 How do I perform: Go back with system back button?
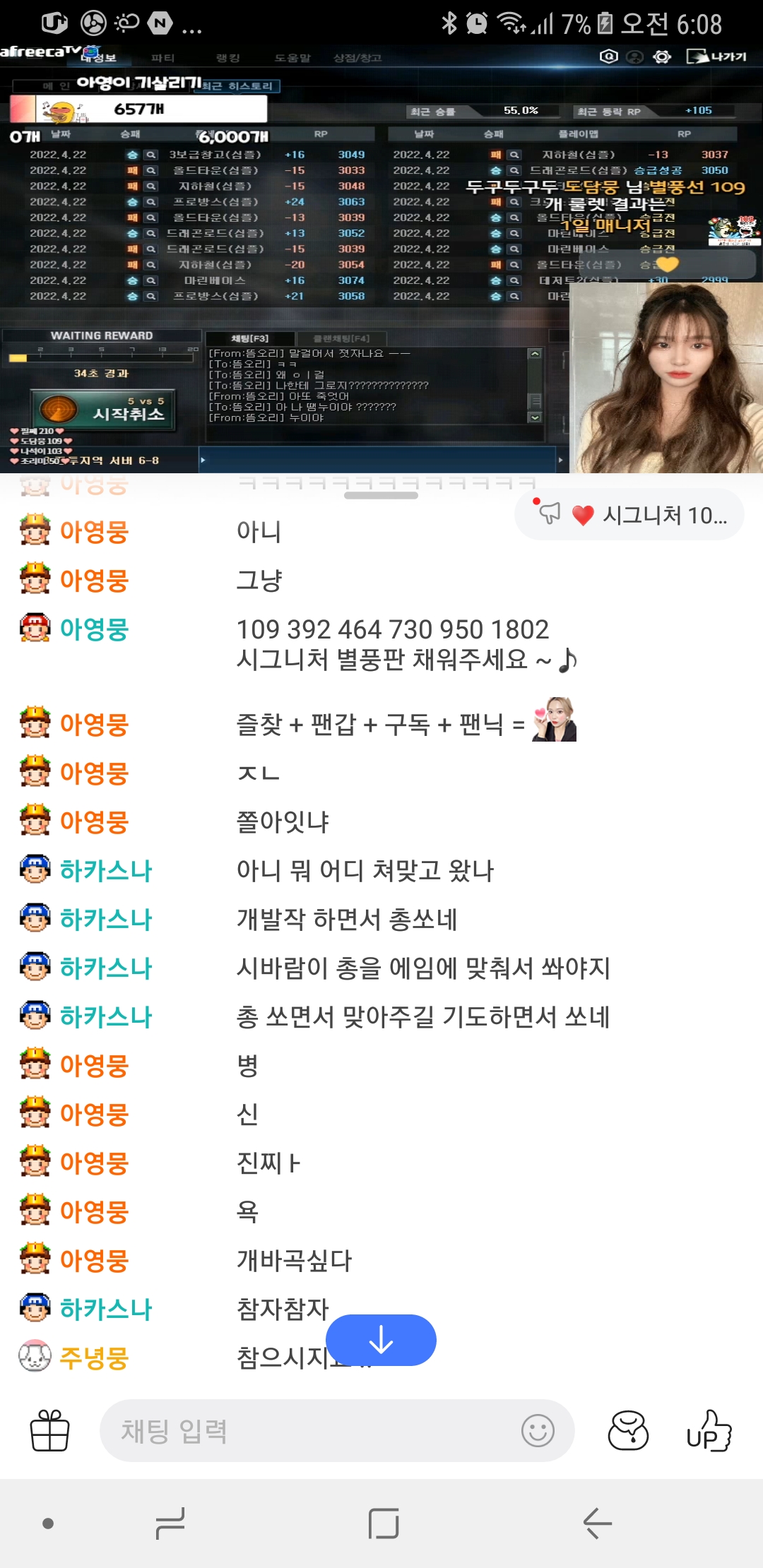click(x=597, y=1523)
